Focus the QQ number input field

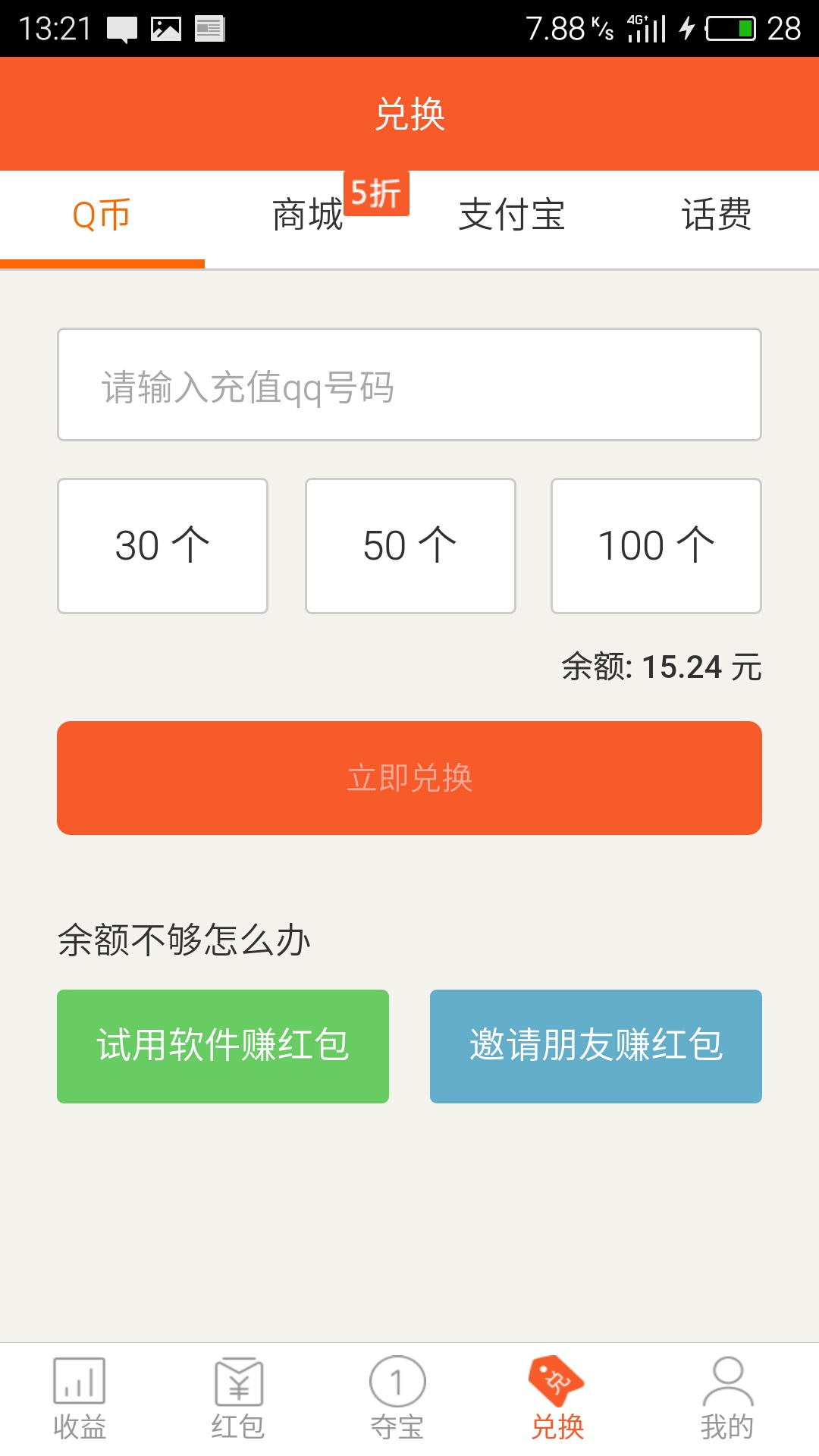(x=409, y=384)
